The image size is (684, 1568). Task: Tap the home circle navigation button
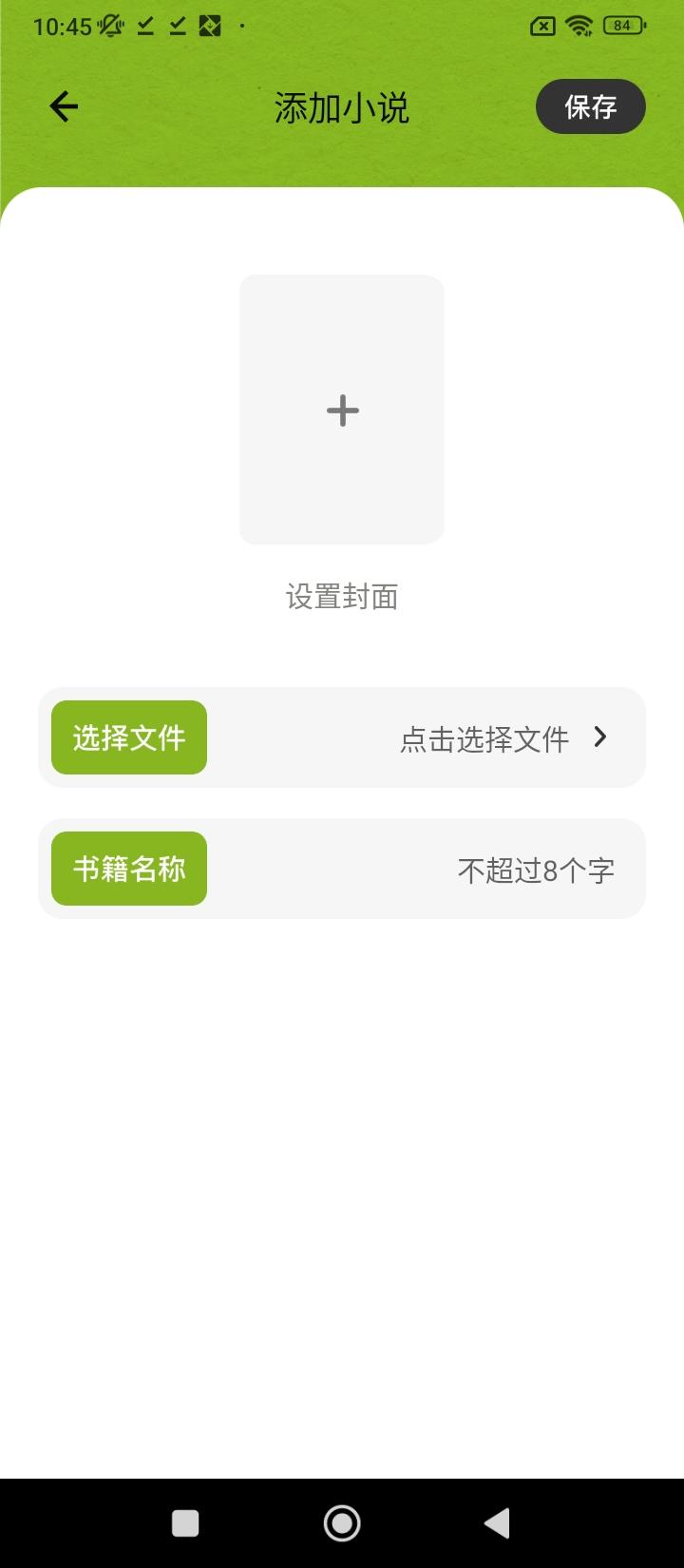tap(342, 1522)
